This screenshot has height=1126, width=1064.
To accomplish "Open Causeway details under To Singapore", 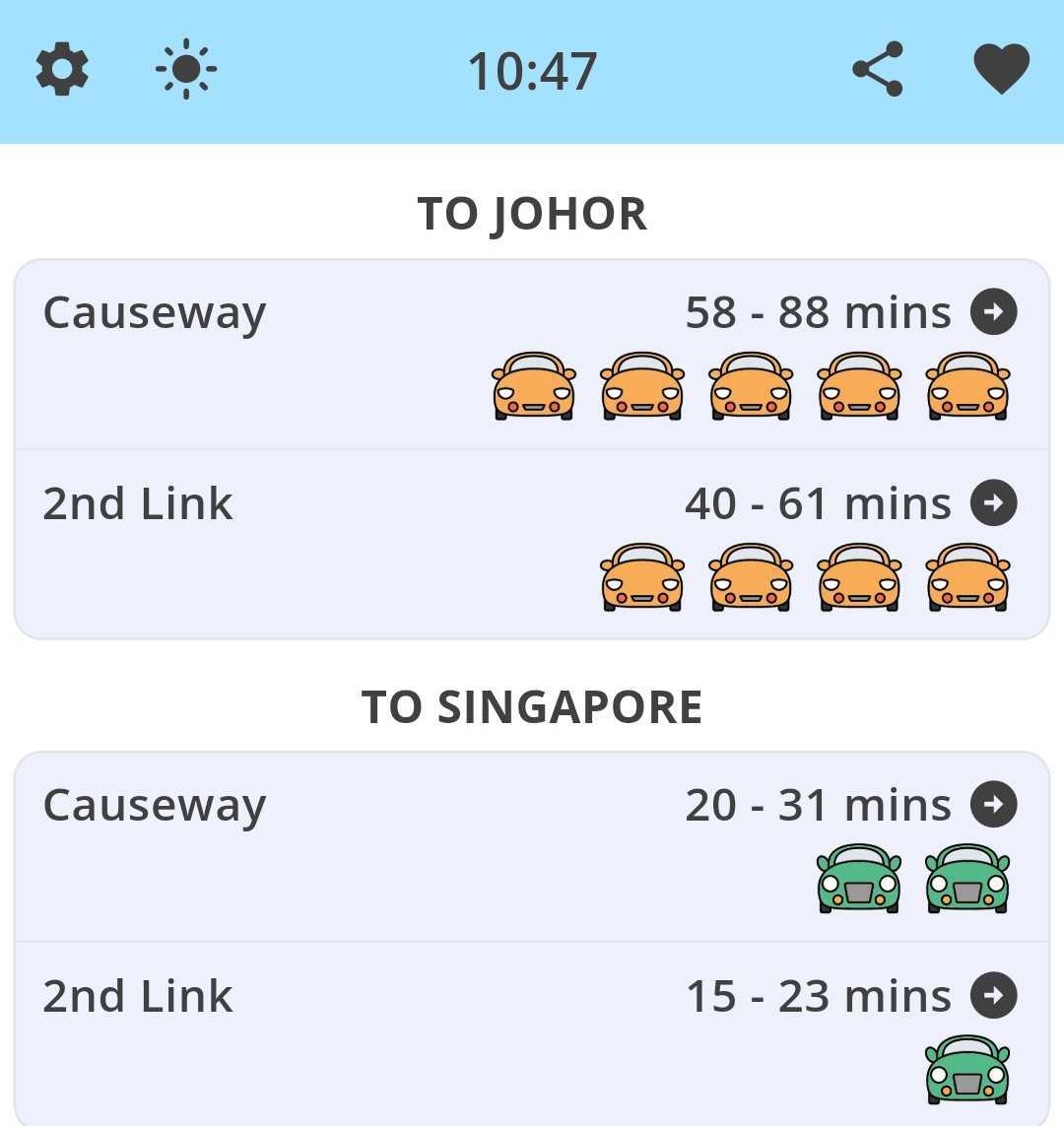I will pyautogui.click(x=993, y=805).
